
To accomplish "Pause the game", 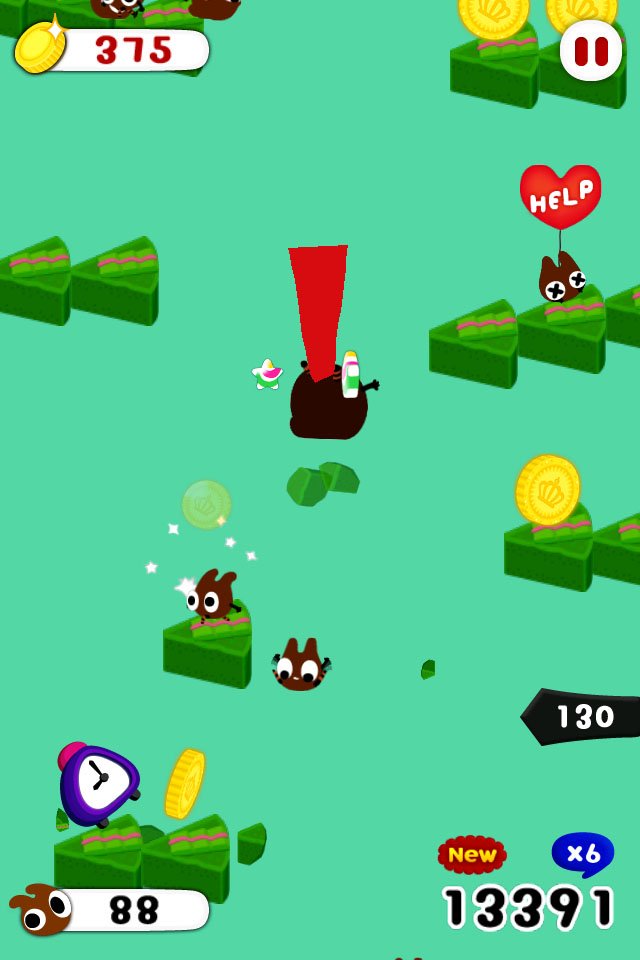I will tap(591, 50).
